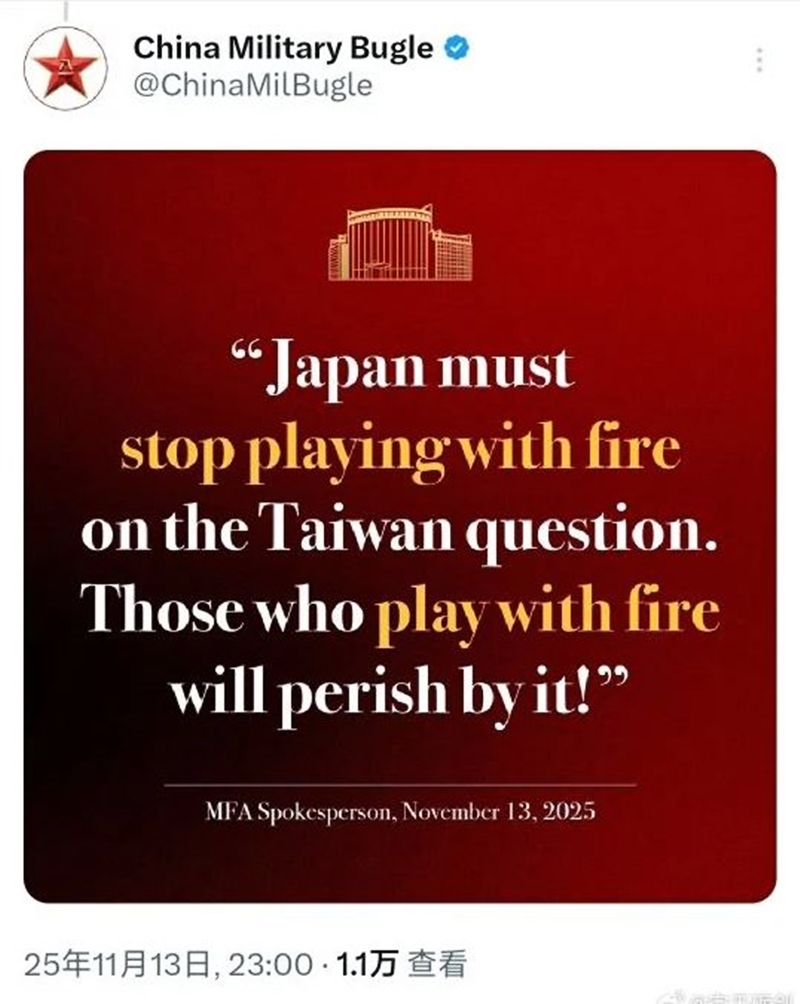Open China Military Bugle's profile avatar

coord(64,67)
